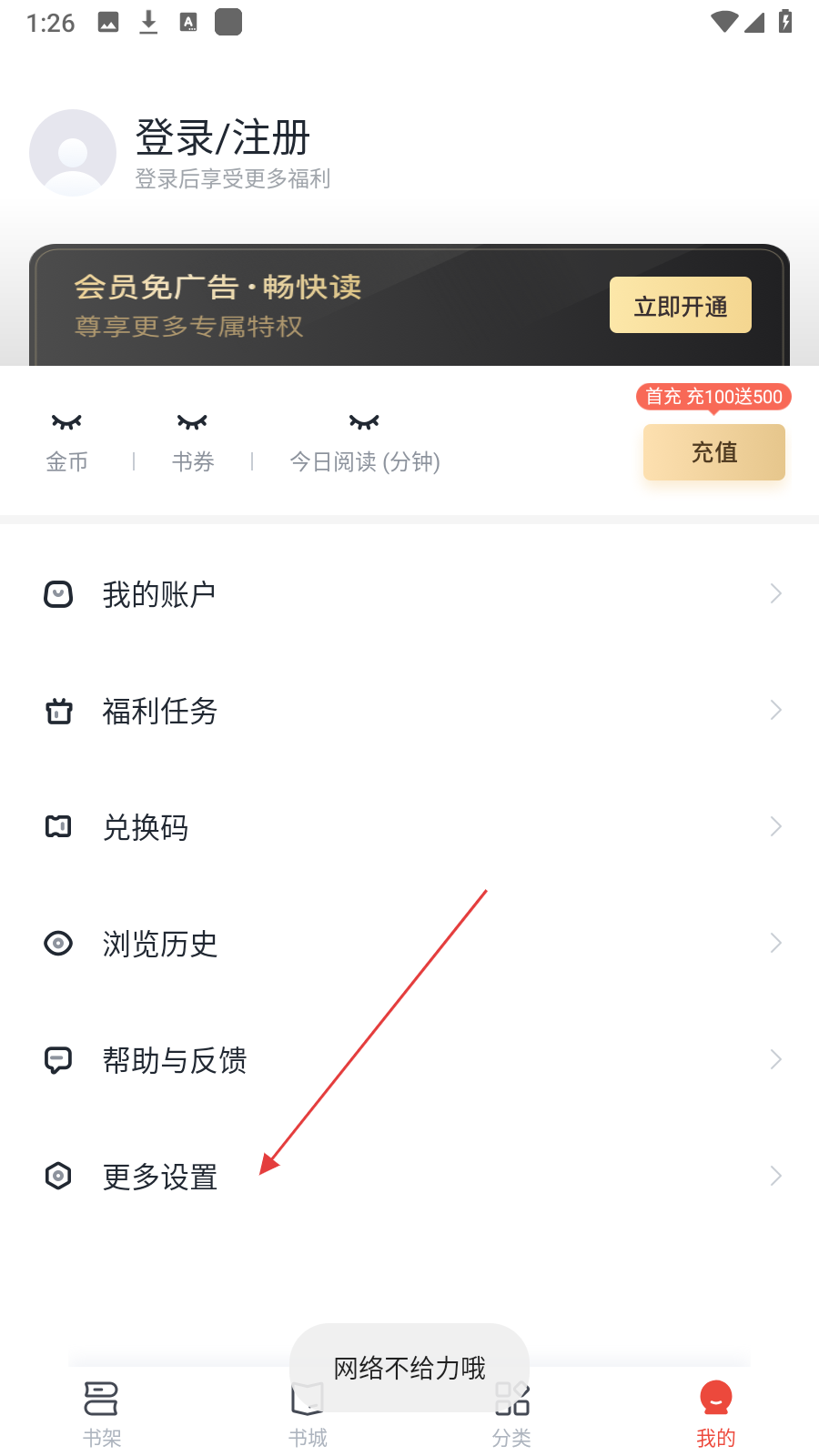Open 帮助与反馈
Viewport: 819px width, 1456px height.
409,1060
